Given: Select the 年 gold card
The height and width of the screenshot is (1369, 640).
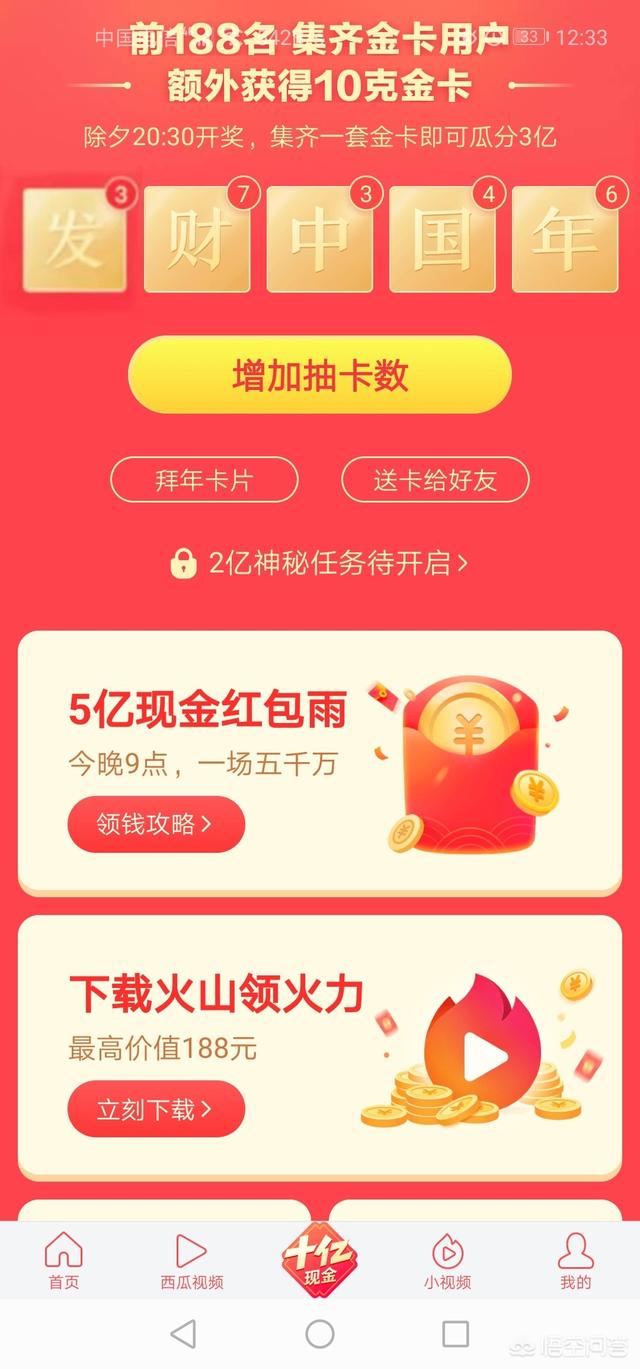Looking at the screenshot, I should click(565, 239).
